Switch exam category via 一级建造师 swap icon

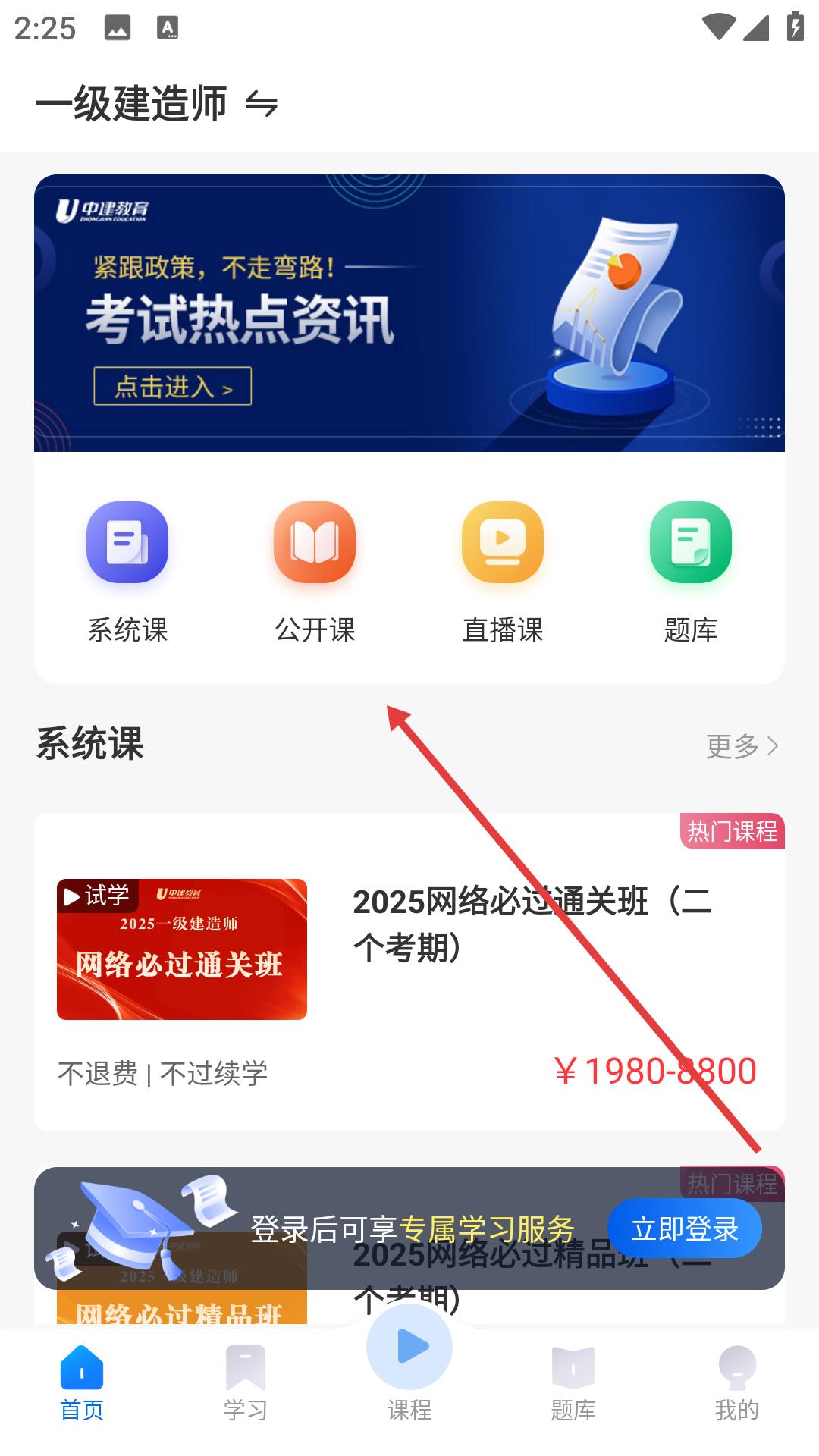[x=262, y=104]
